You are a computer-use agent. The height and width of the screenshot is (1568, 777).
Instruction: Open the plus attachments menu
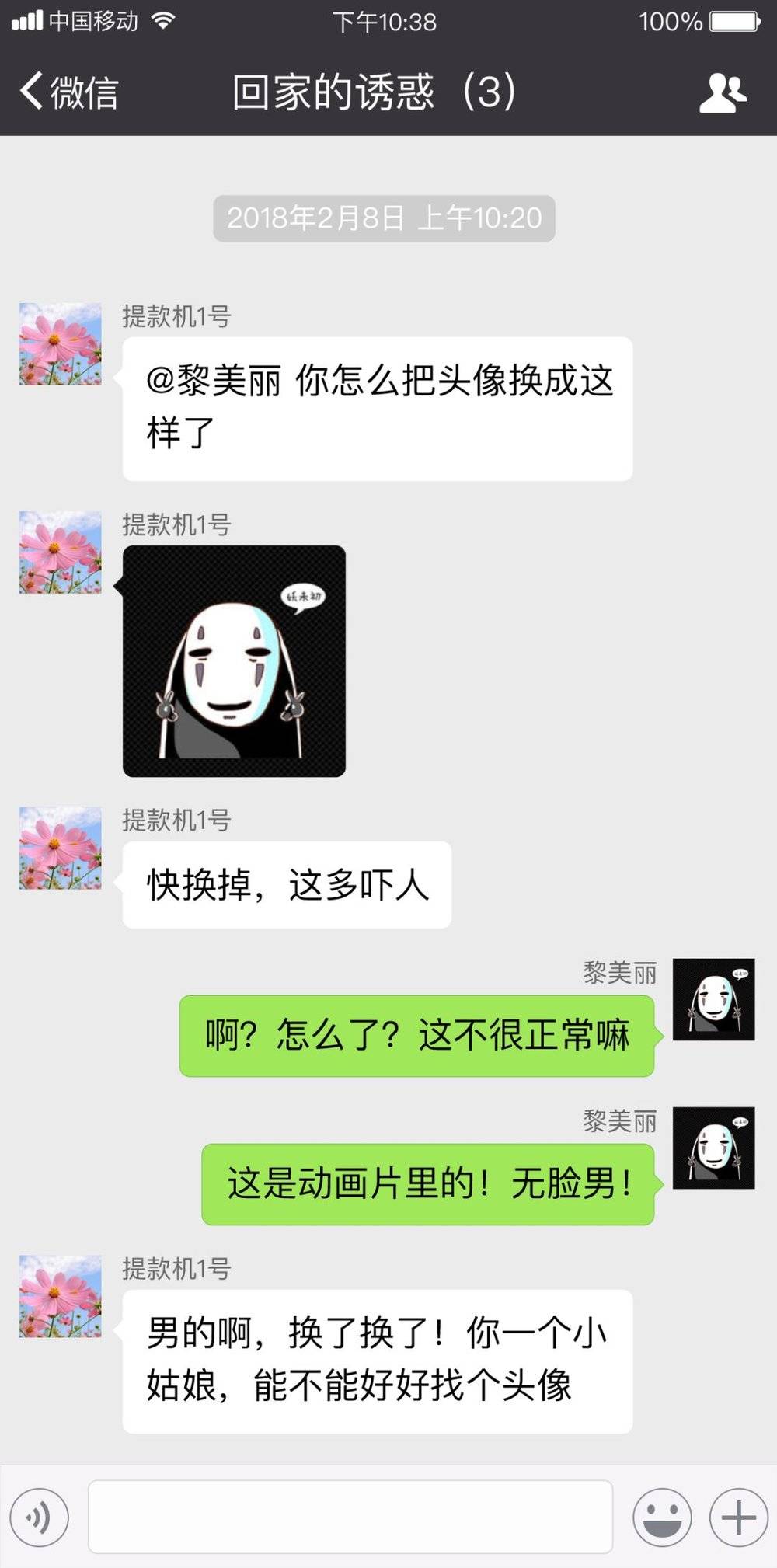[x=738, y=1517]
